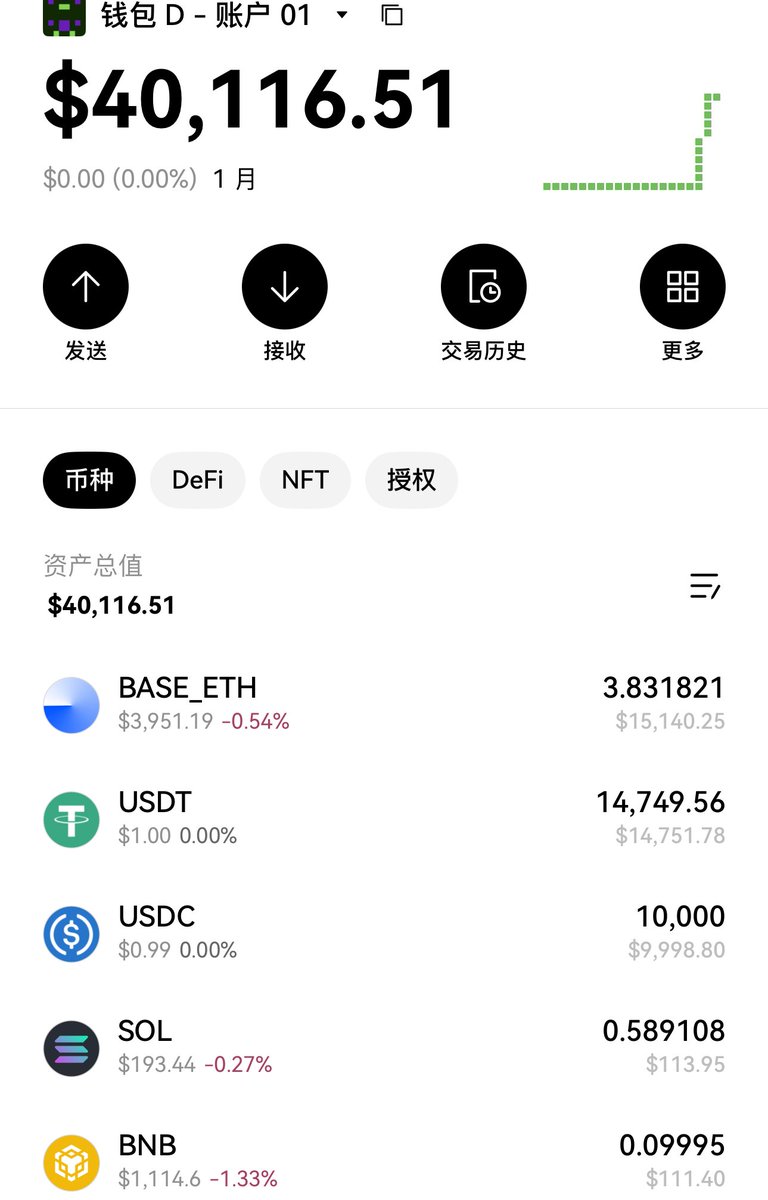Open the asset list edit icon
The height and width of the screenshot is (1200, 768).
point(705,586)
